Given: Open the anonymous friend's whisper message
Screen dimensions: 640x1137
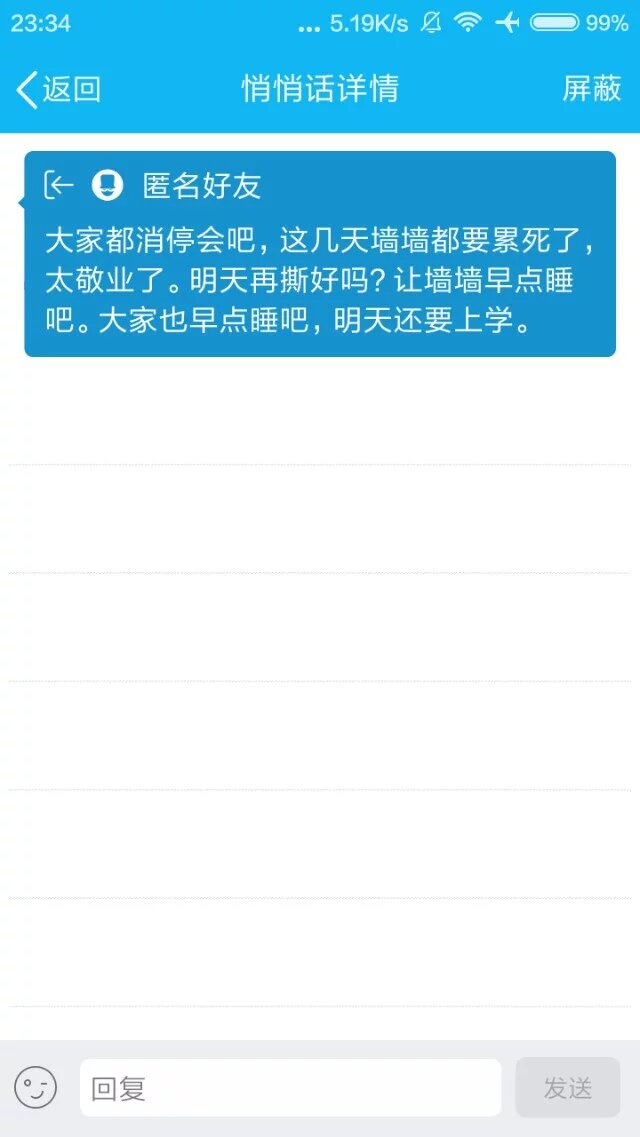Looking at the screenshot, I should point(320,254).
